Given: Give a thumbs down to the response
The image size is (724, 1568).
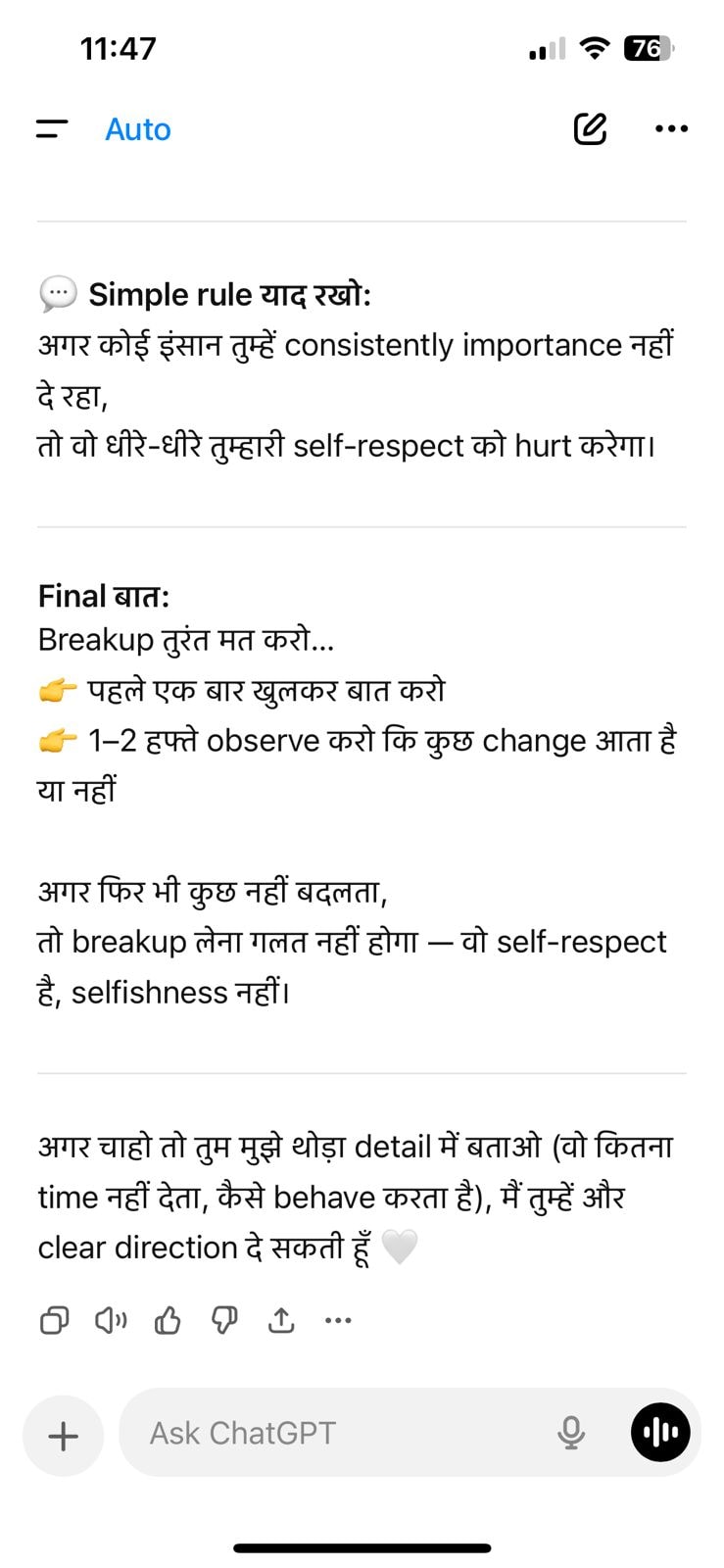Looking at the screenshot, I should [224, 1320].
